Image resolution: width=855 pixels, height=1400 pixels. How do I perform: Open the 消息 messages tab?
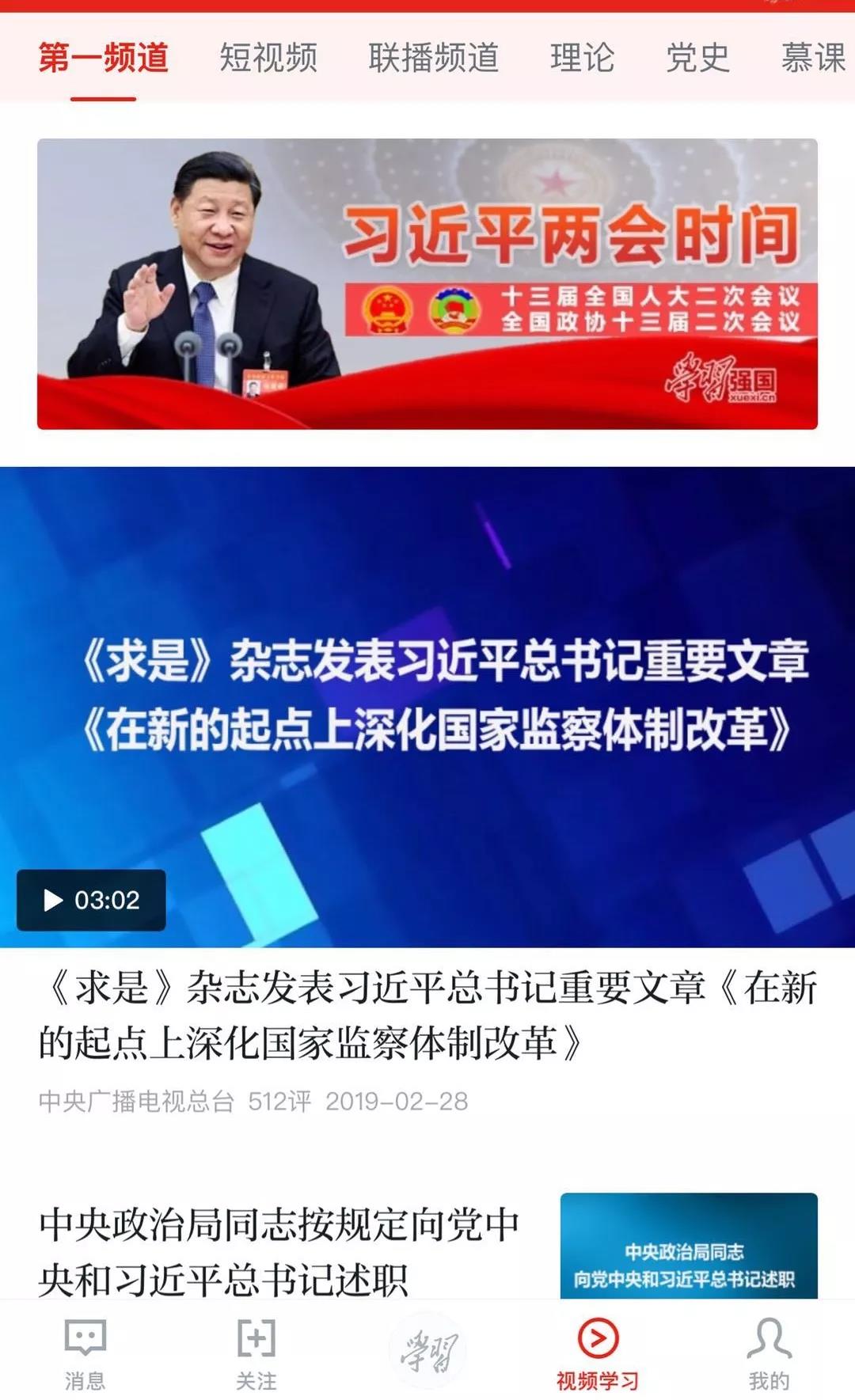[x=85, y=1354]
